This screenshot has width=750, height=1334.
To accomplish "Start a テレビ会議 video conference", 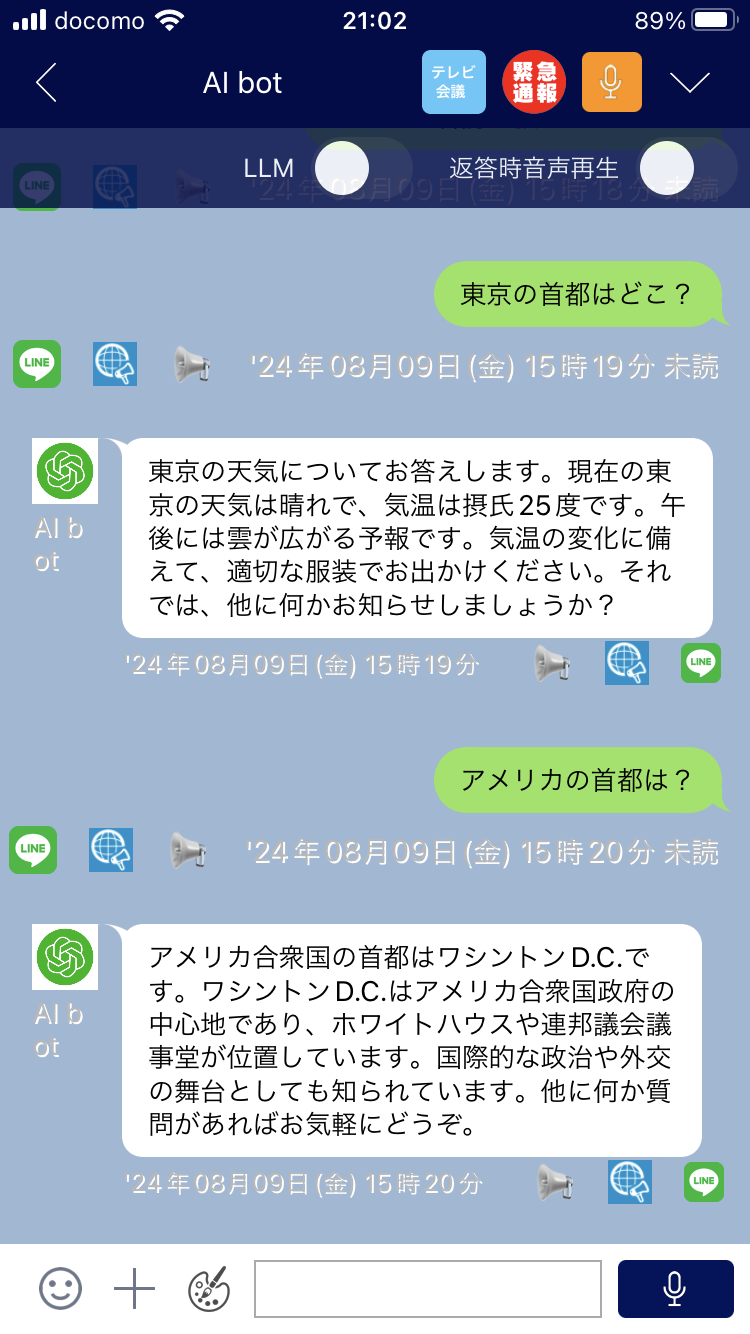I will tap(454, 82).
